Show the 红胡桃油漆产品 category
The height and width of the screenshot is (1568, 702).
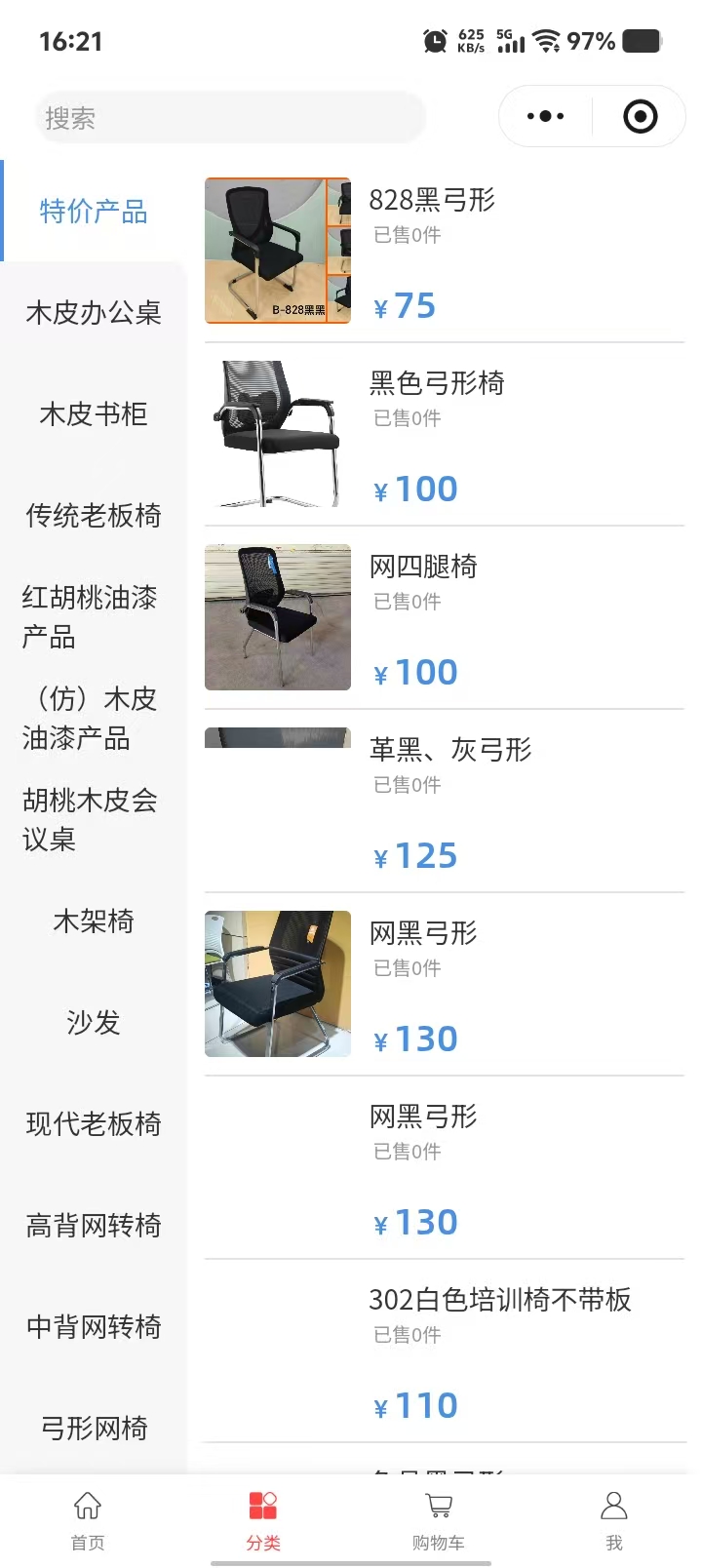point(90,617)
